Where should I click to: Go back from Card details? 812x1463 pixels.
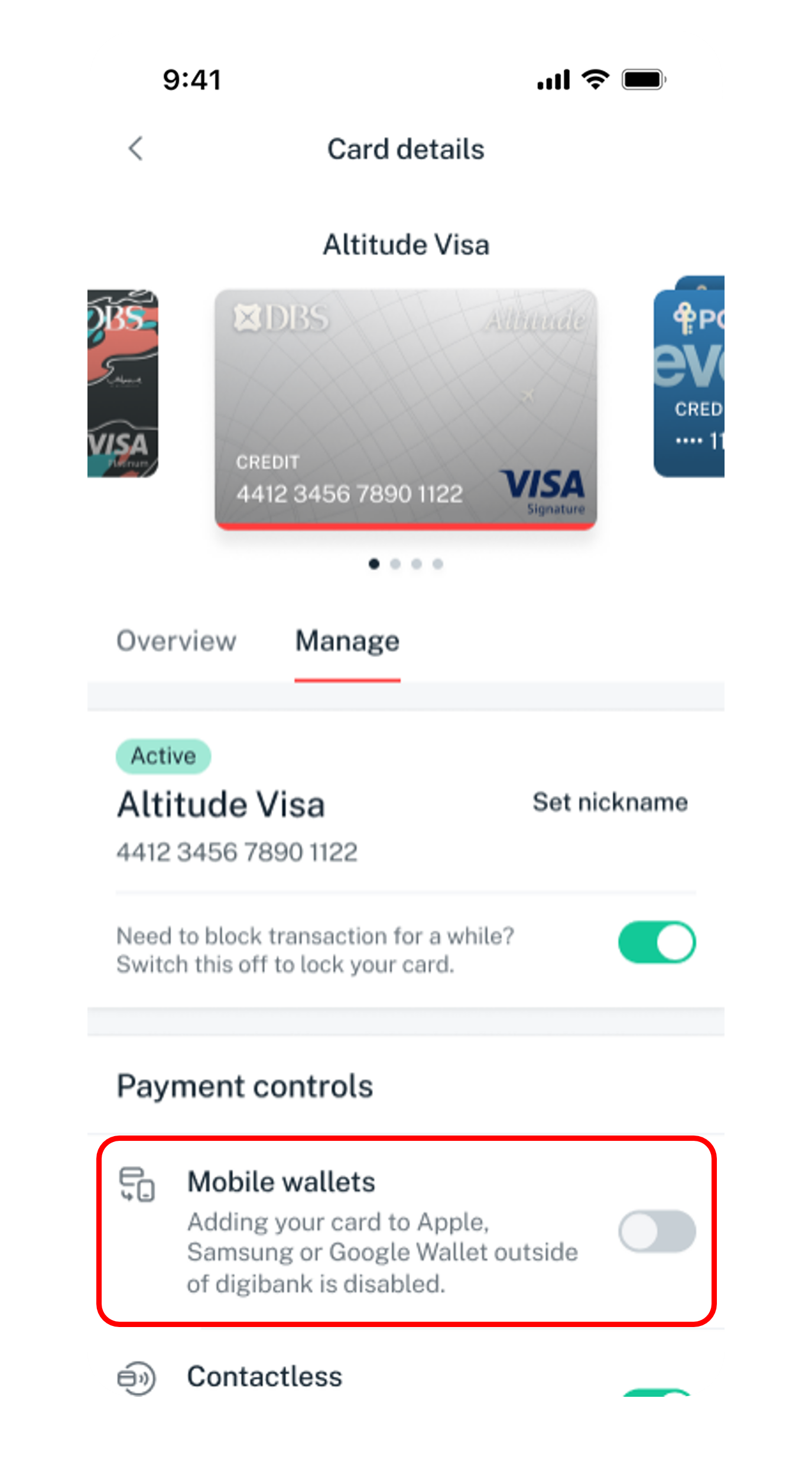coord(136,148)
